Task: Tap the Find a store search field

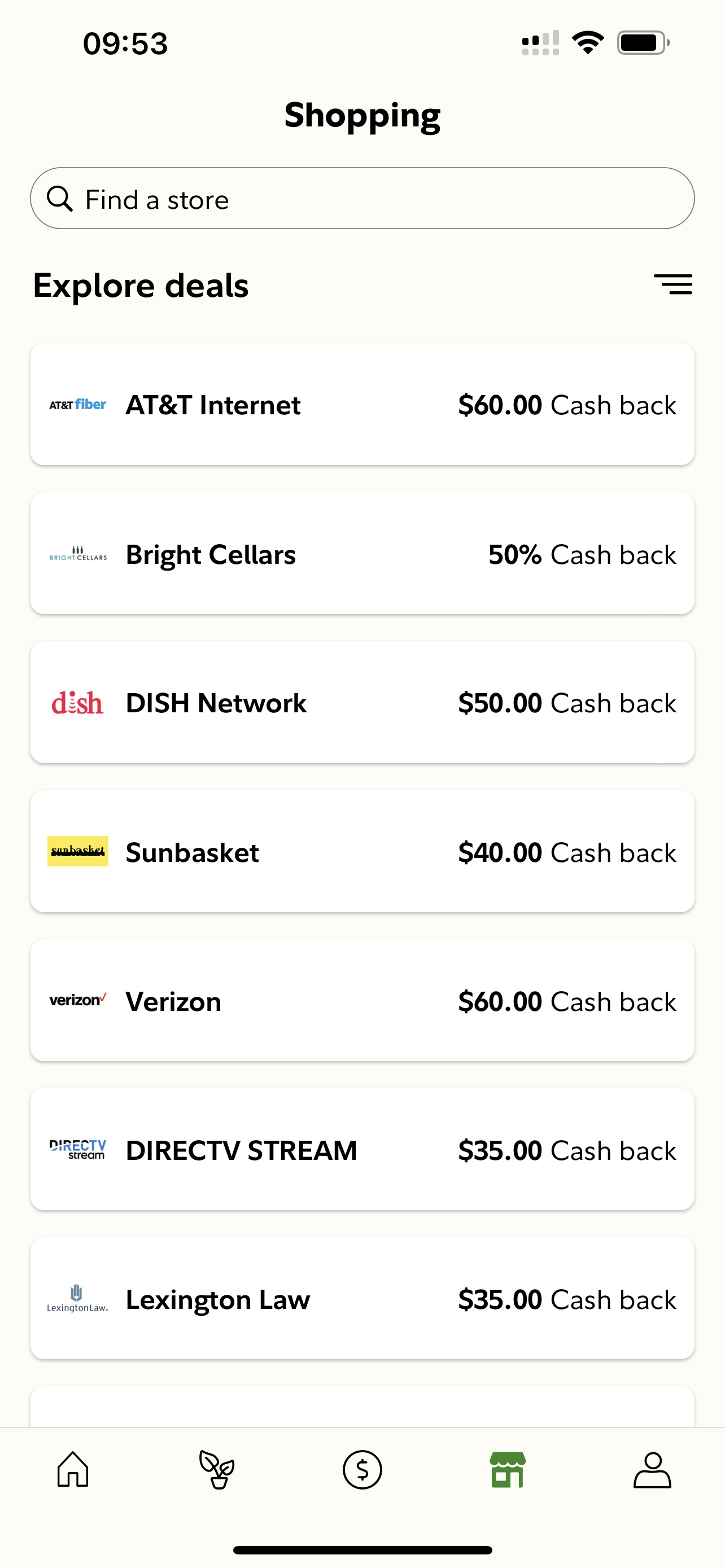Action: [362, 199]
